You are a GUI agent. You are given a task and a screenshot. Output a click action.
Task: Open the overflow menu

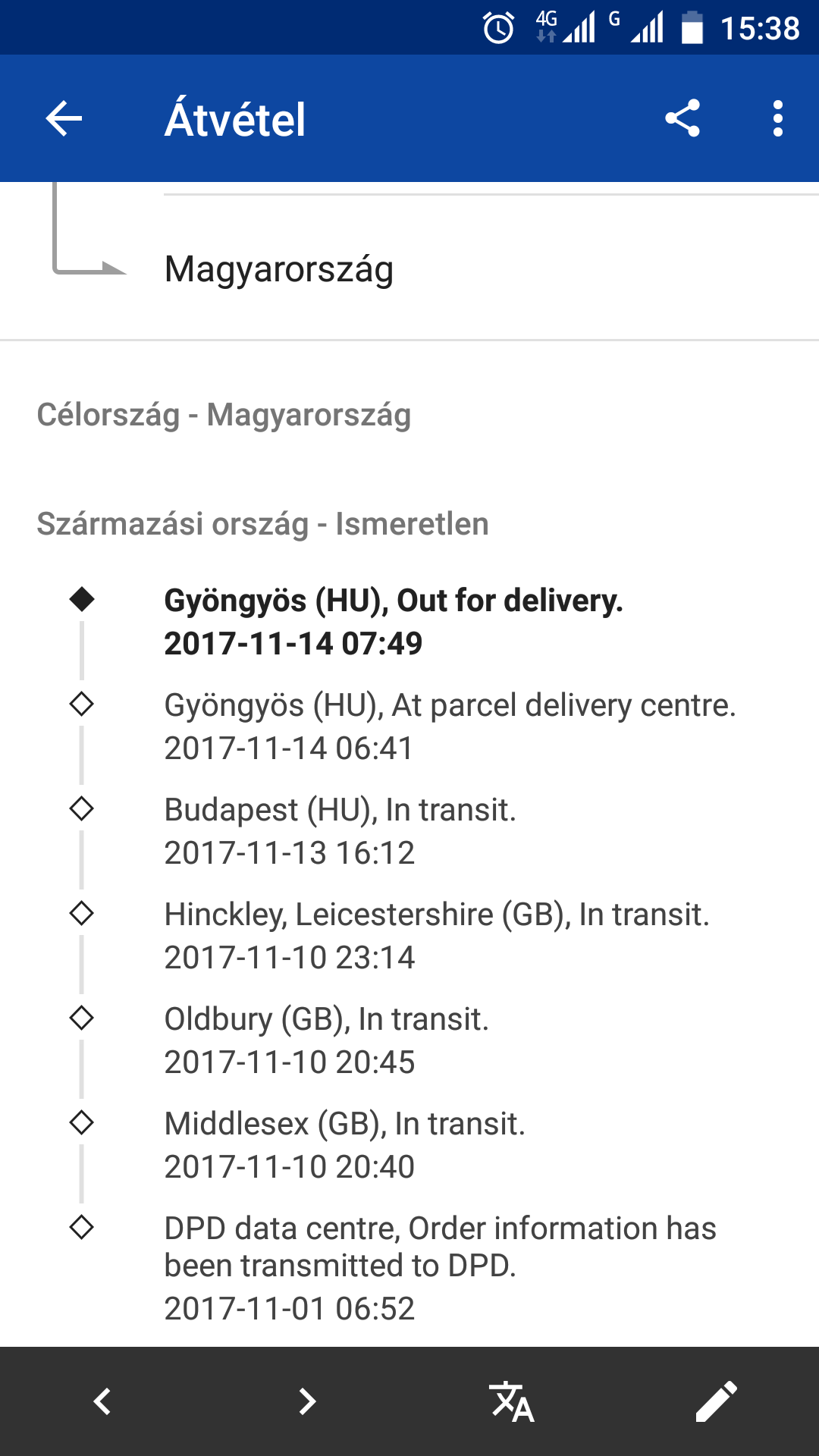click(777, 119)
